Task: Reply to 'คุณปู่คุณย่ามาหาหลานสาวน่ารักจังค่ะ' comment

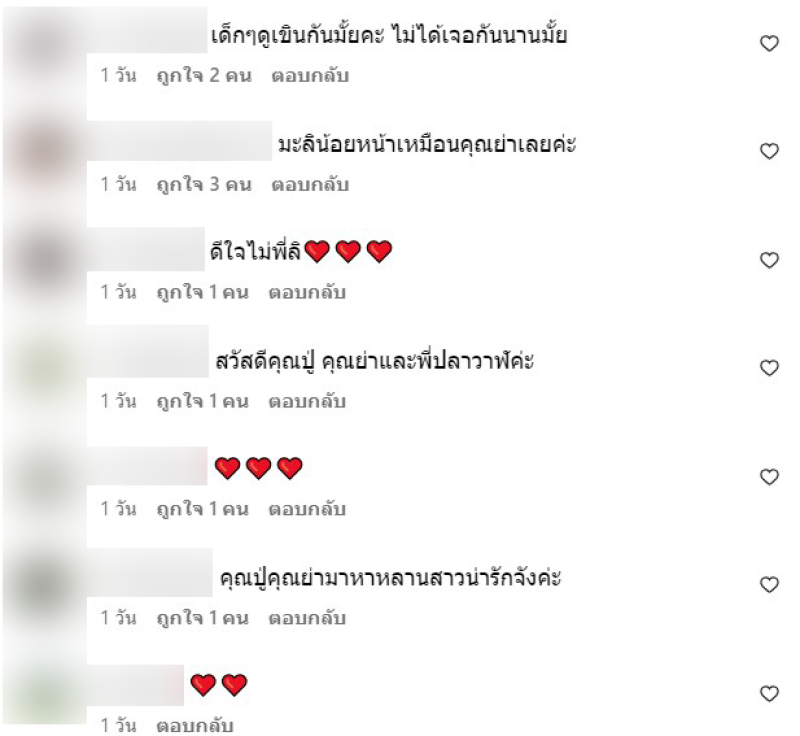Action: [x=307, y=618]
